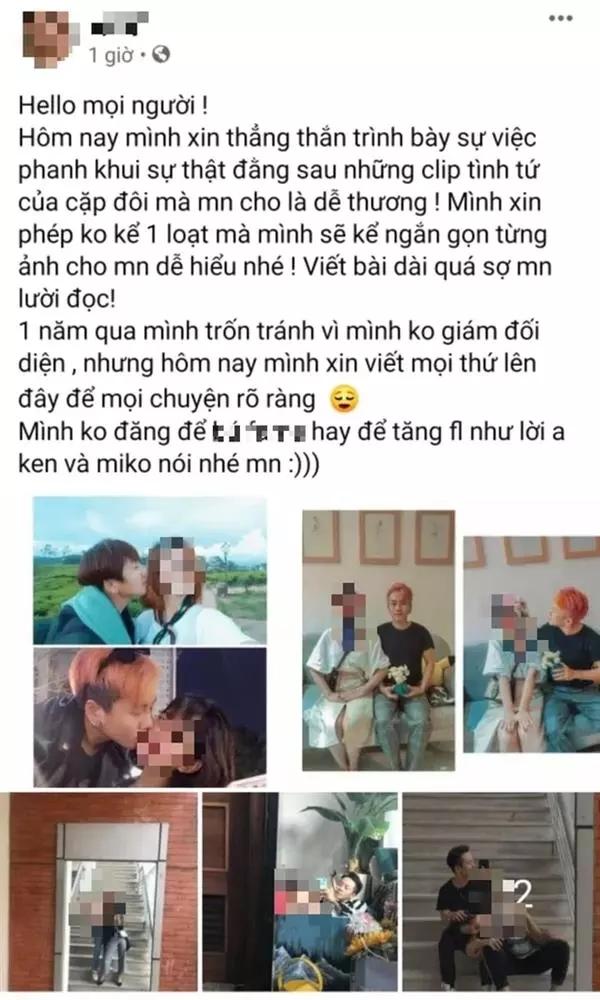The image size is (600, 1000).
Task: Open the poster's profile picture
Action: click(x=47, y=36)
